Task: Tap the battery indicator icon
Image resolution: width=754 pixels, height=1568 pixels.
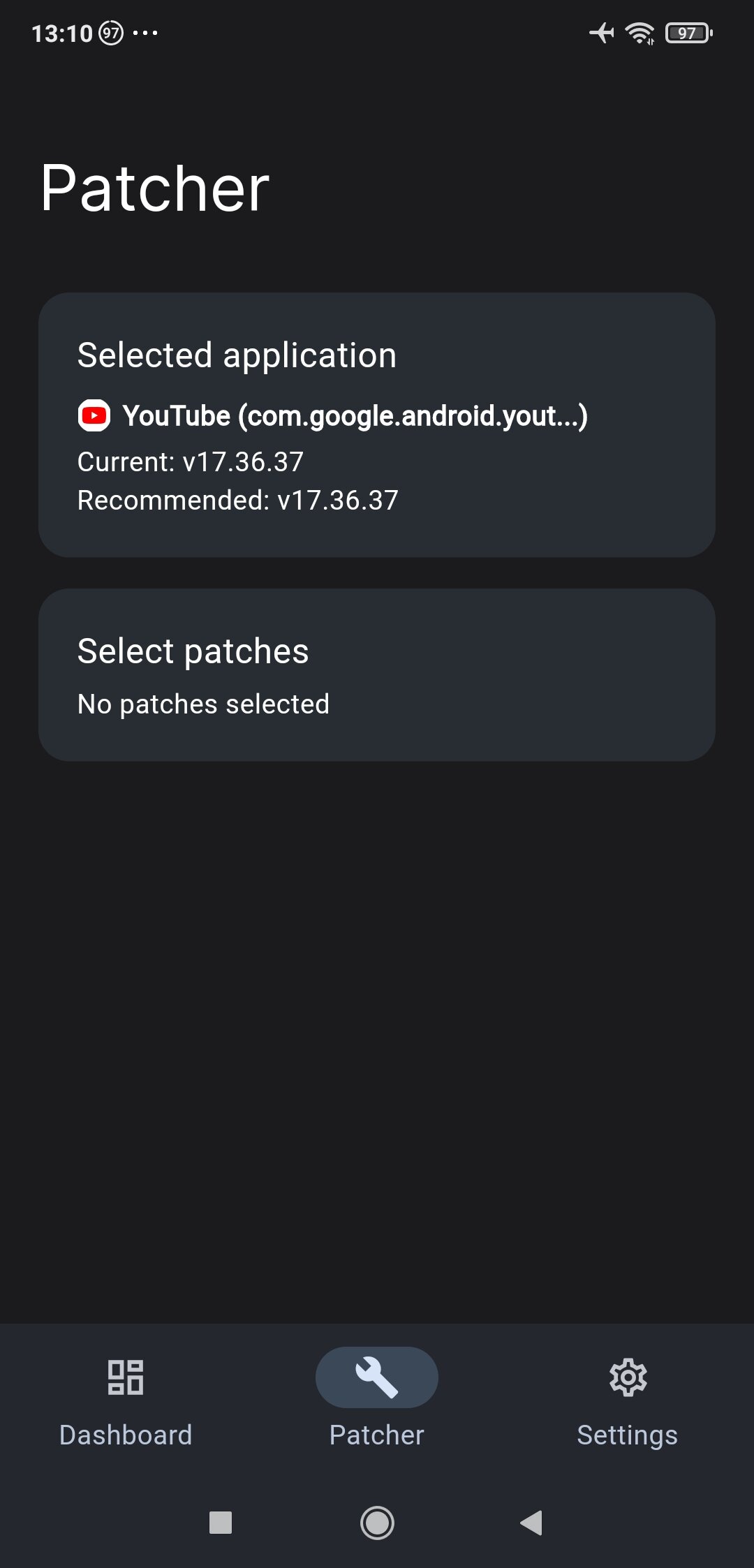Action: pyautogui.click(x=688, y=31)
